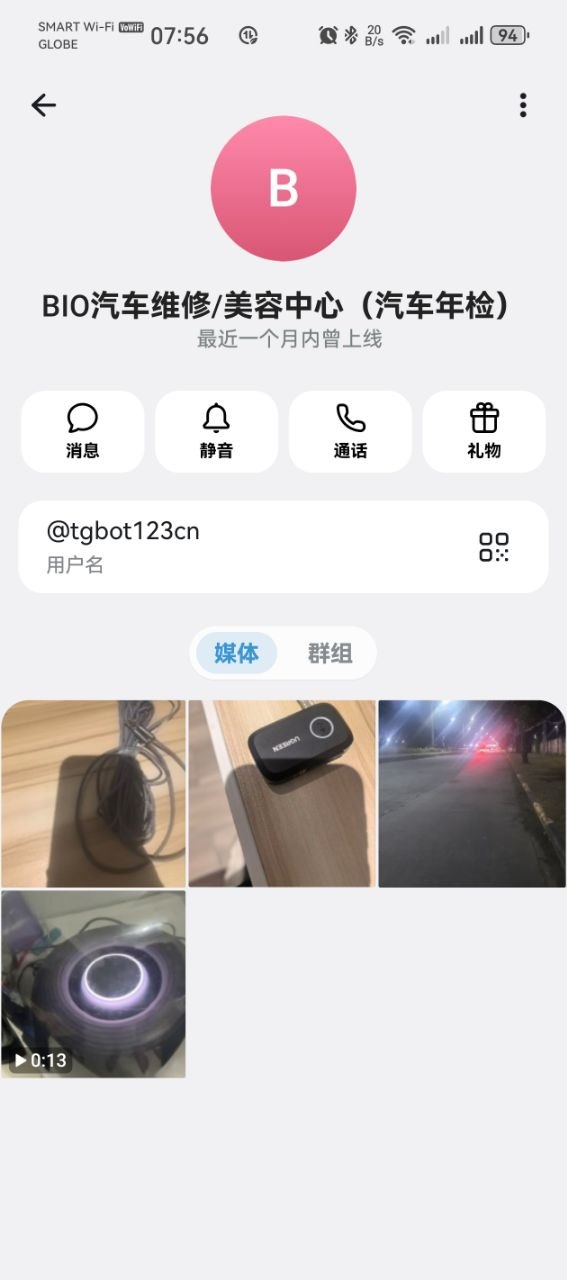Show the QR code for this profile
Viewport: 567px width, 1280px height.
click(494, 547)
